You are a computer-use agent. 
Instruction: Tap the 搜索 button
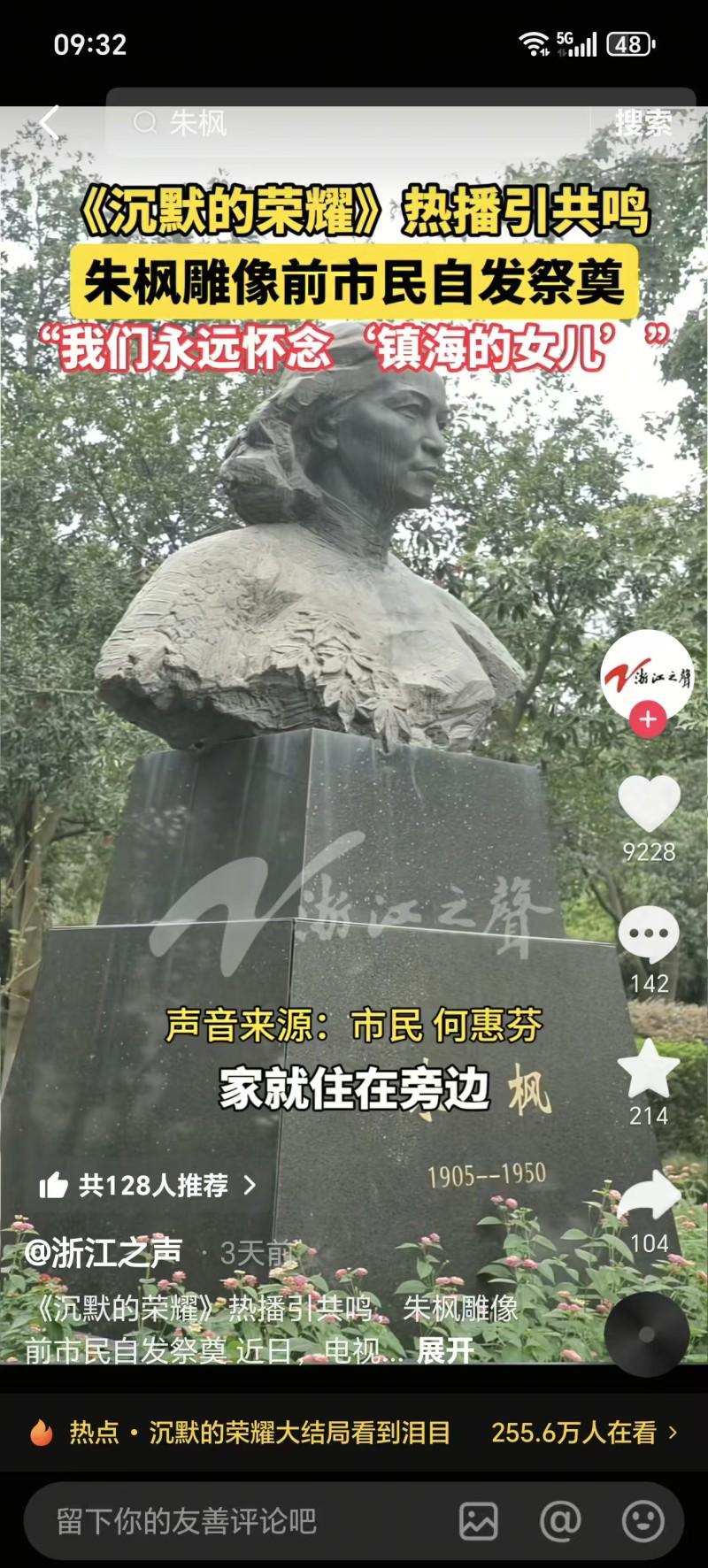pos(643,123)
